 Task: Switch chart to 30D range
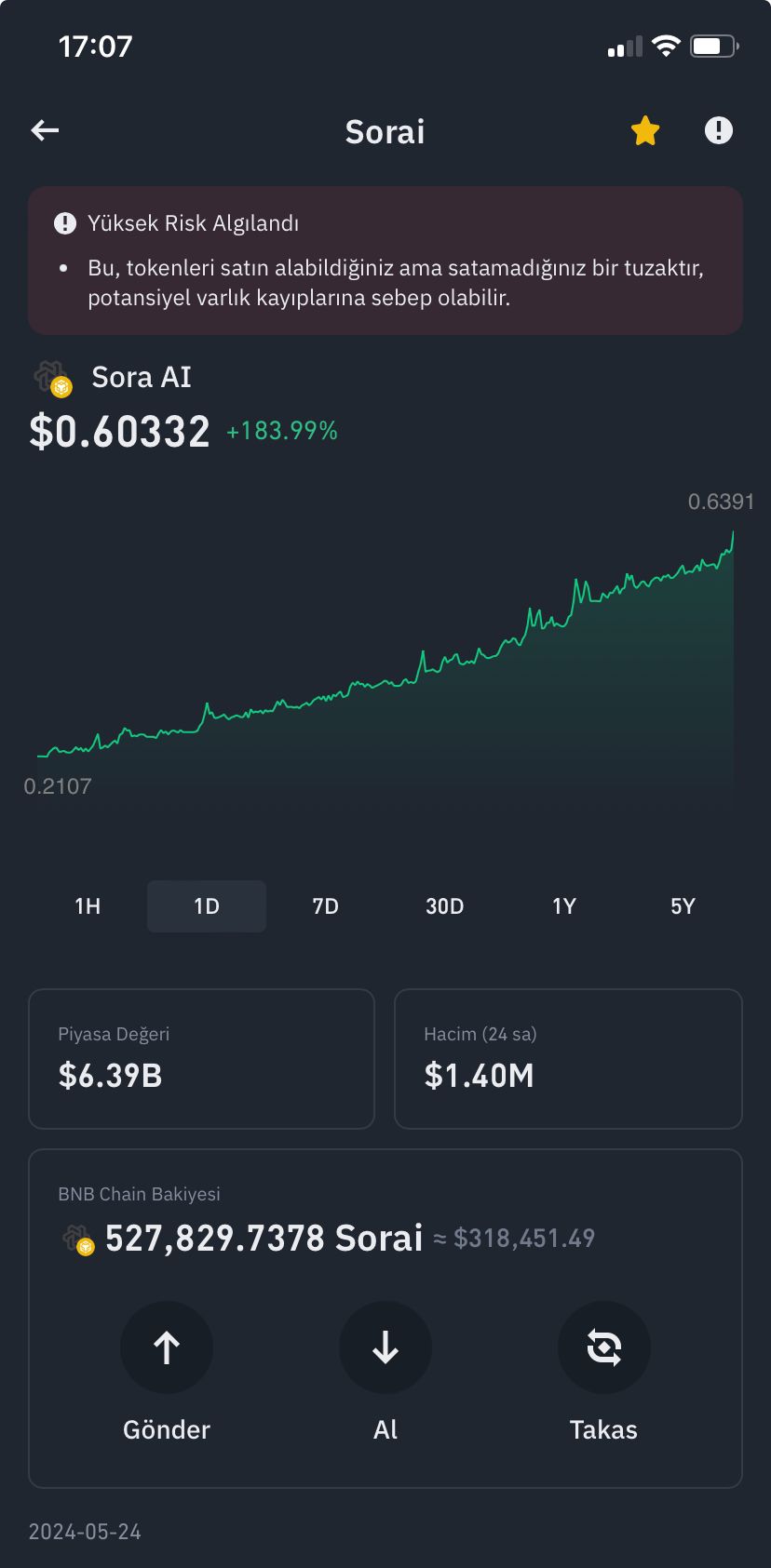click(444, 906)
